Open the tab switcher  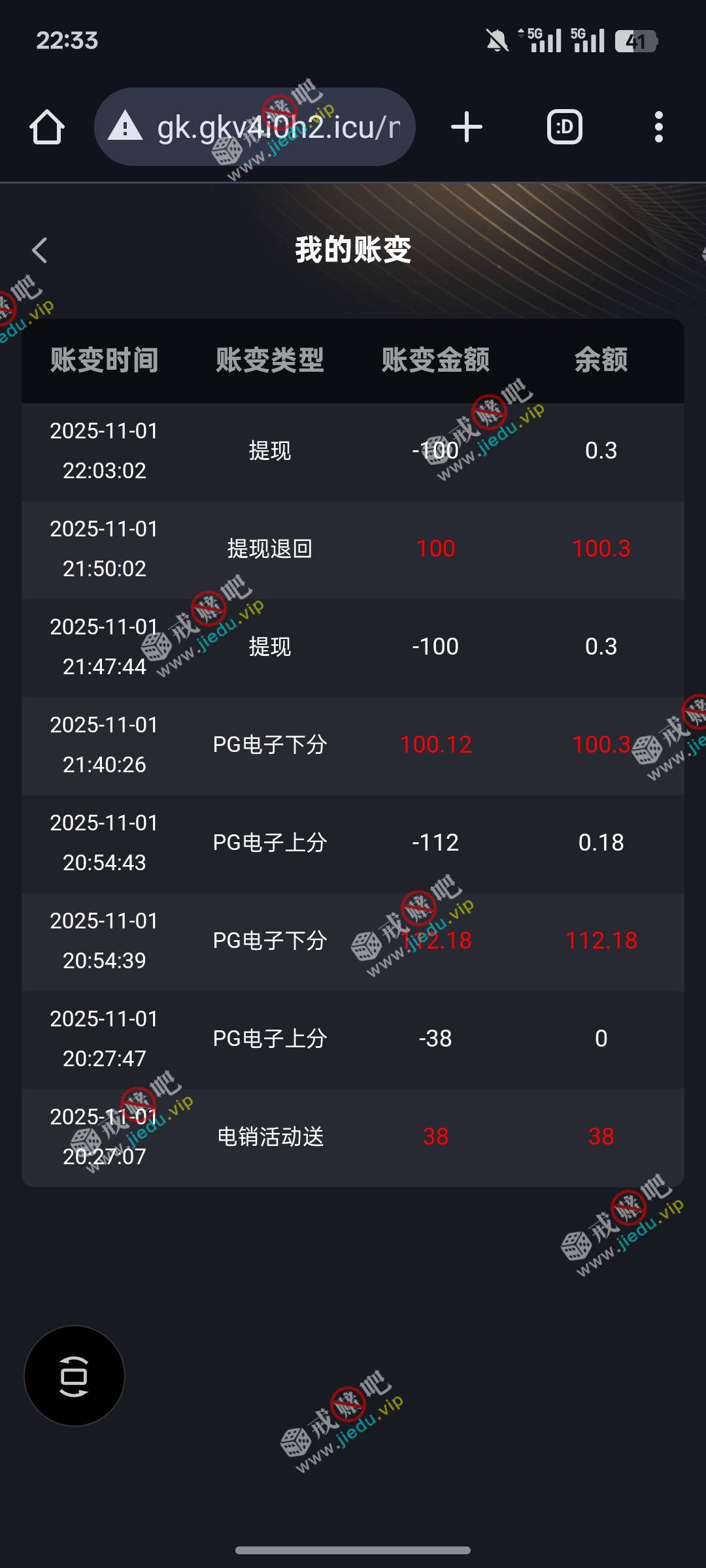[x=564, y=127]
